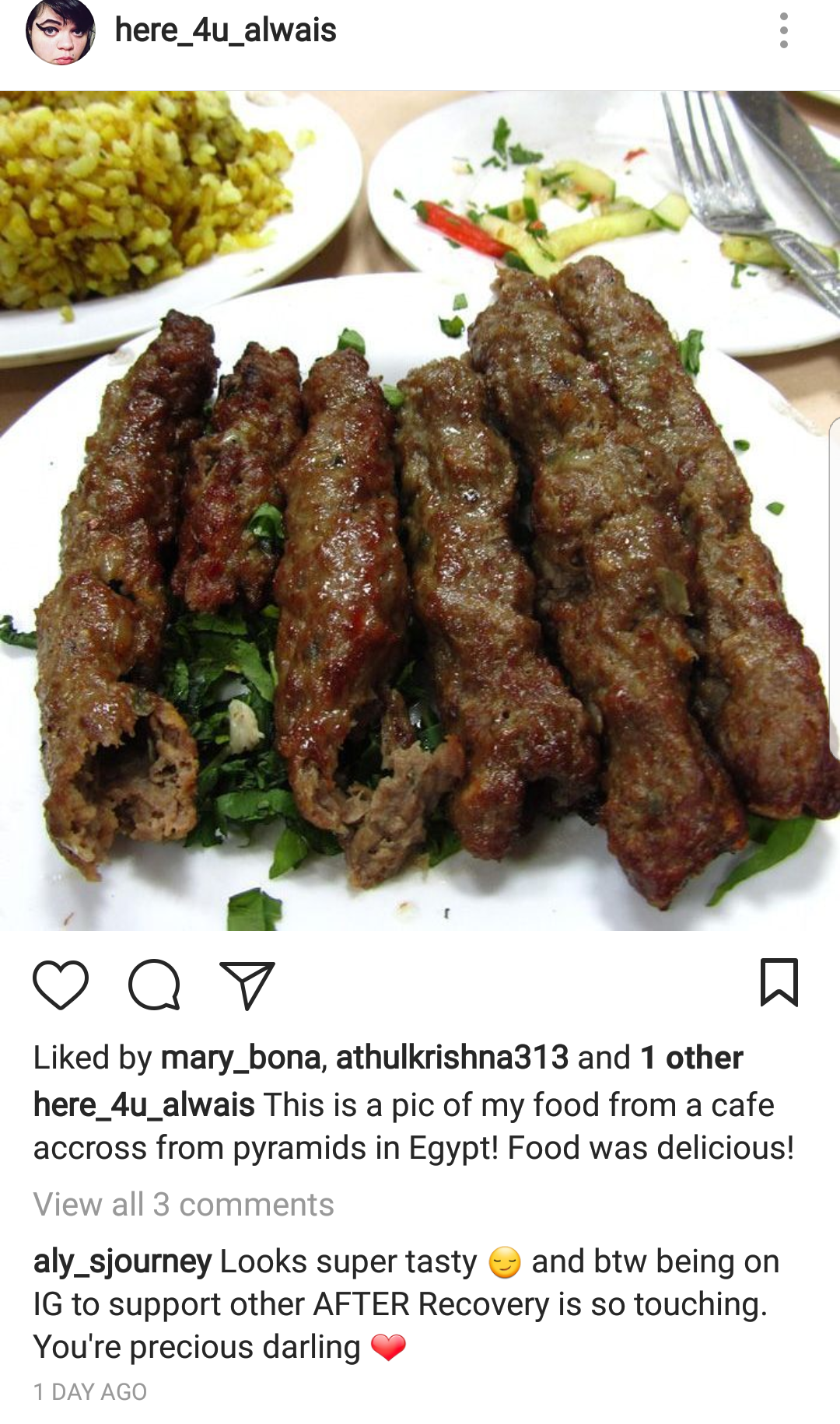
Task: Open the post's three-dot options menu
Action: [x=783, y=31]
